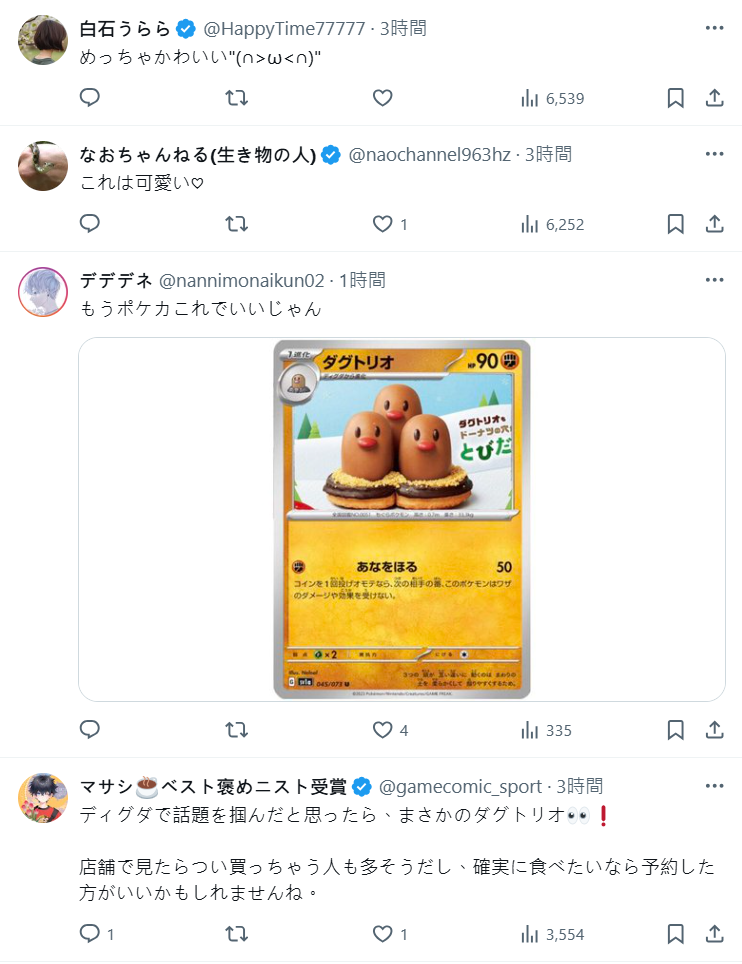Like デデデネ's tweet
The height and width of the screenshot is (964, 742).
382,730
